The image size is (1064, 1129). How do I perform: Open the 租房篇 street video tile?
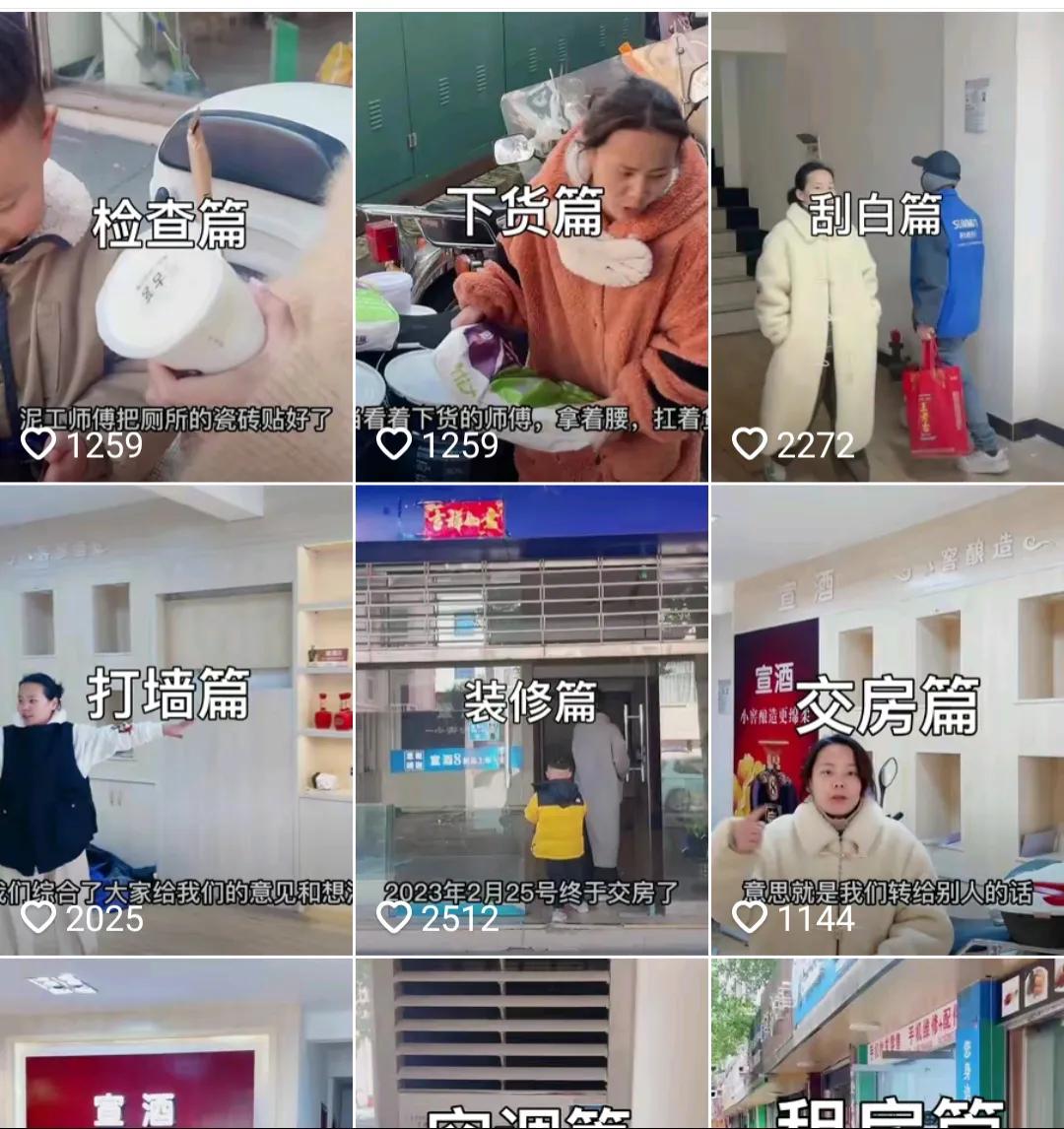887,1044
